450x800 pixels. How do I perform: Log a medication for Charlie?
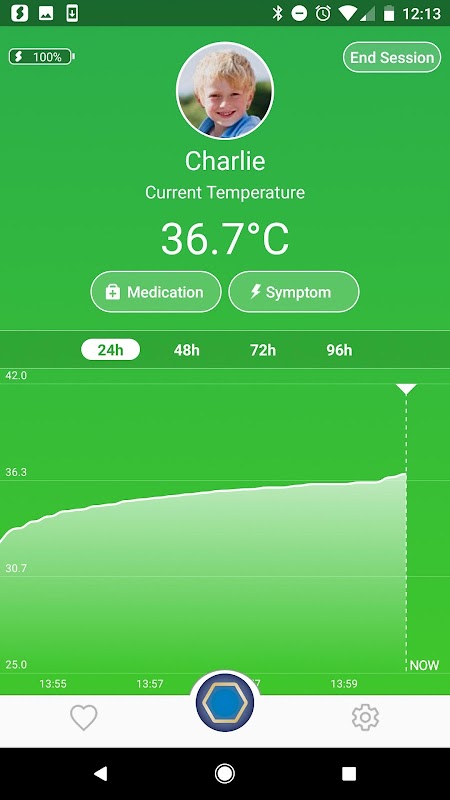156,292
